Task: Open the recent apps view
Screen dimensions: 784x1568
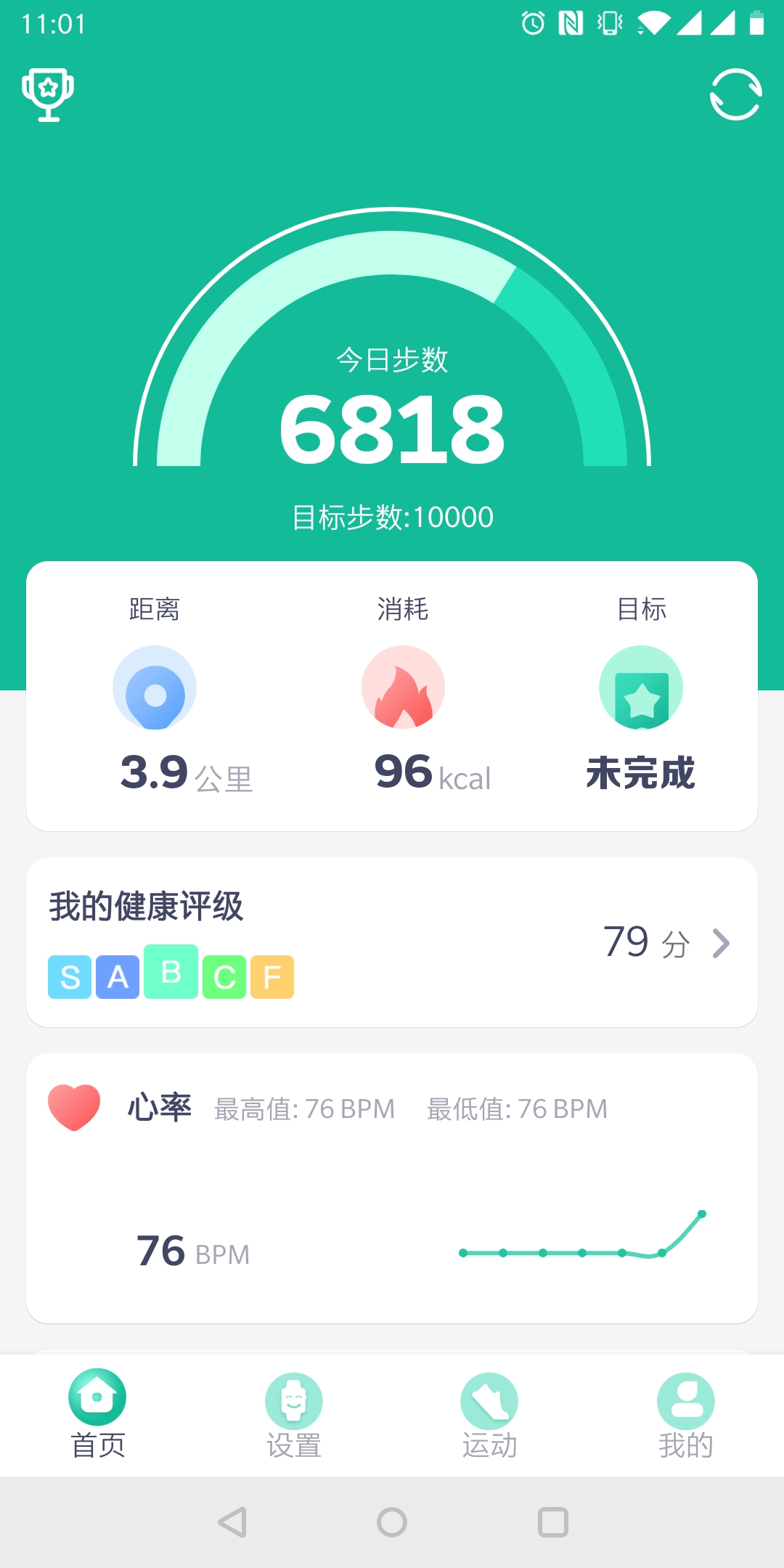Action: tap(552, 1522)
